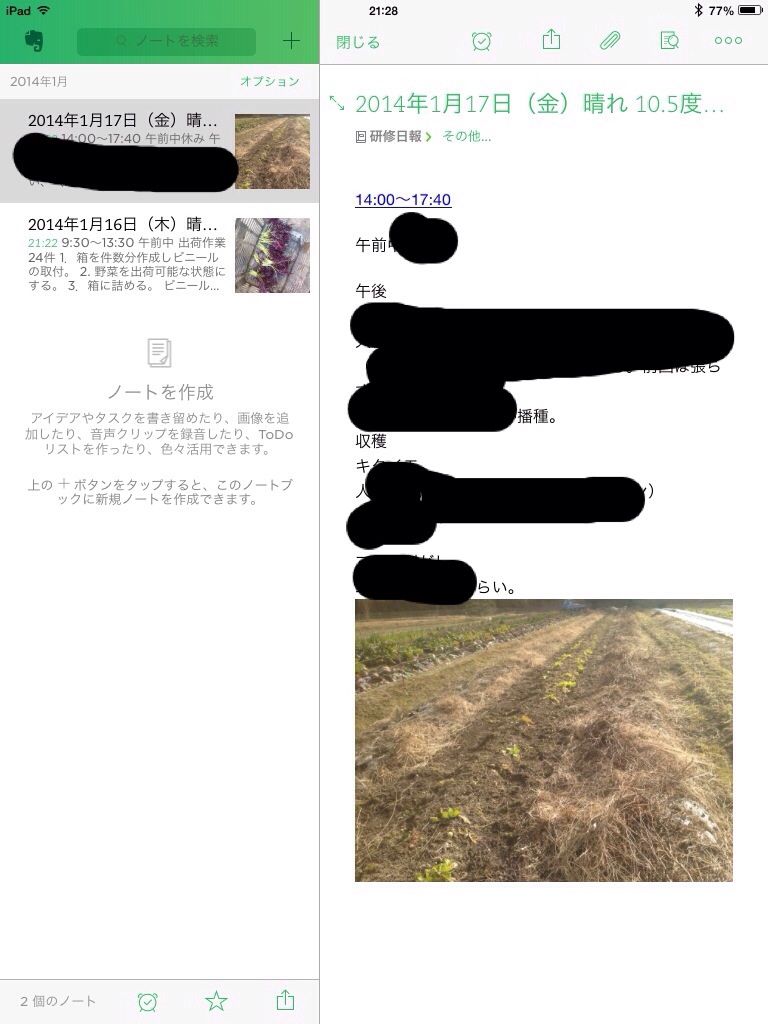Viewport: 768px width, 1024px height.
Task: Set a reminder with the alarm clock icon
Action: [x=482, y=41]
